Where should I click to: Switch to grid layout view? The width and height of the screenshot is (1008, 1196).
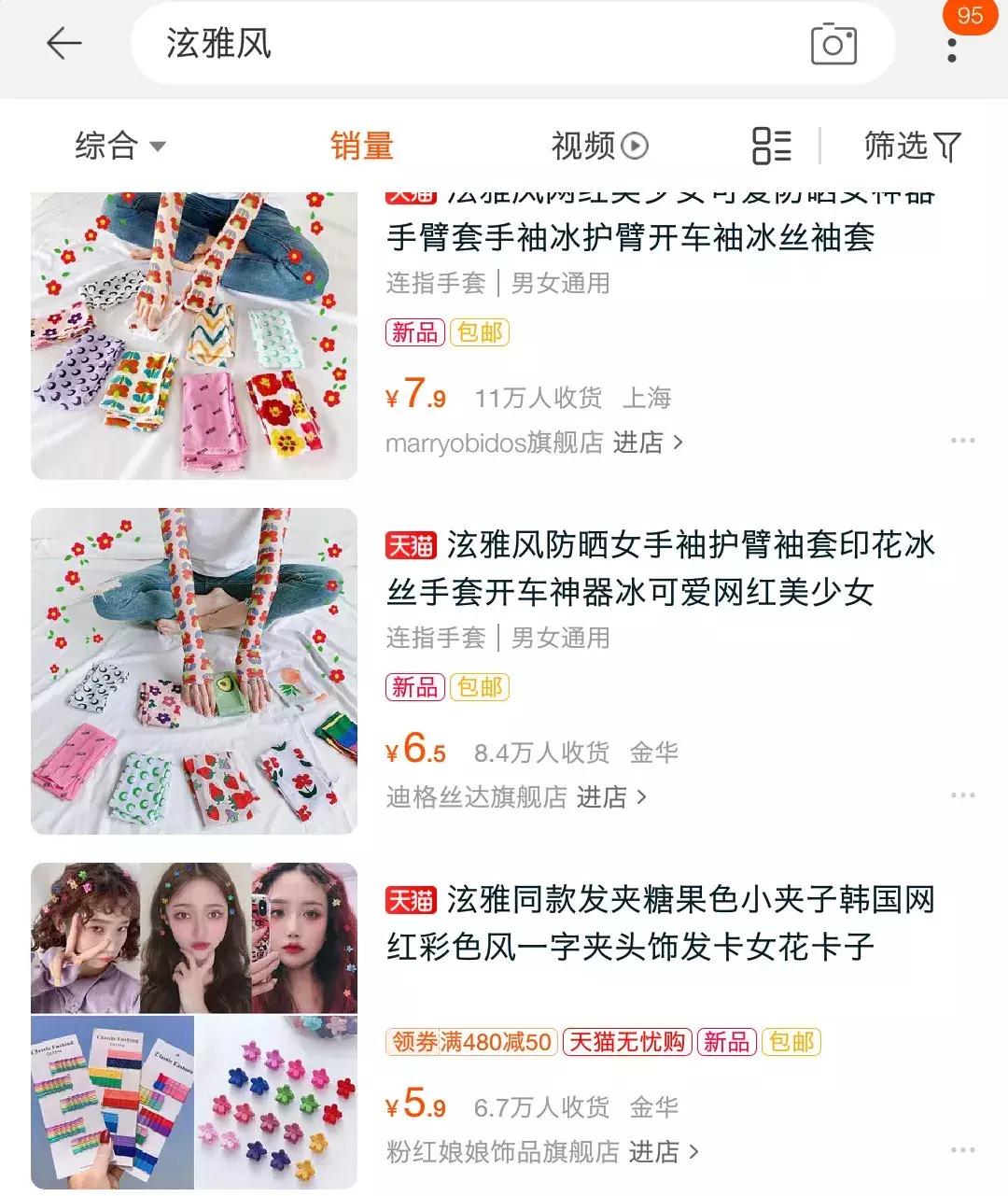tap(772, 146)
